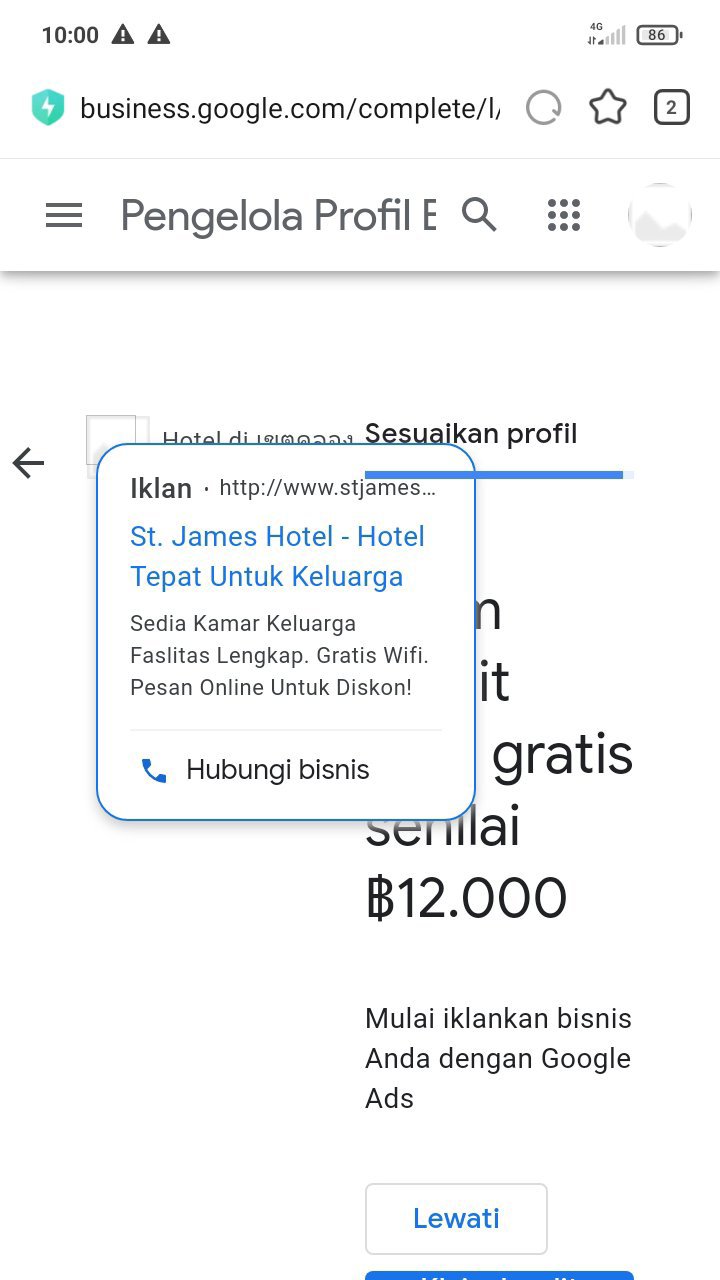
Task: Go back with the left arrow
Action: coord(29,463)
